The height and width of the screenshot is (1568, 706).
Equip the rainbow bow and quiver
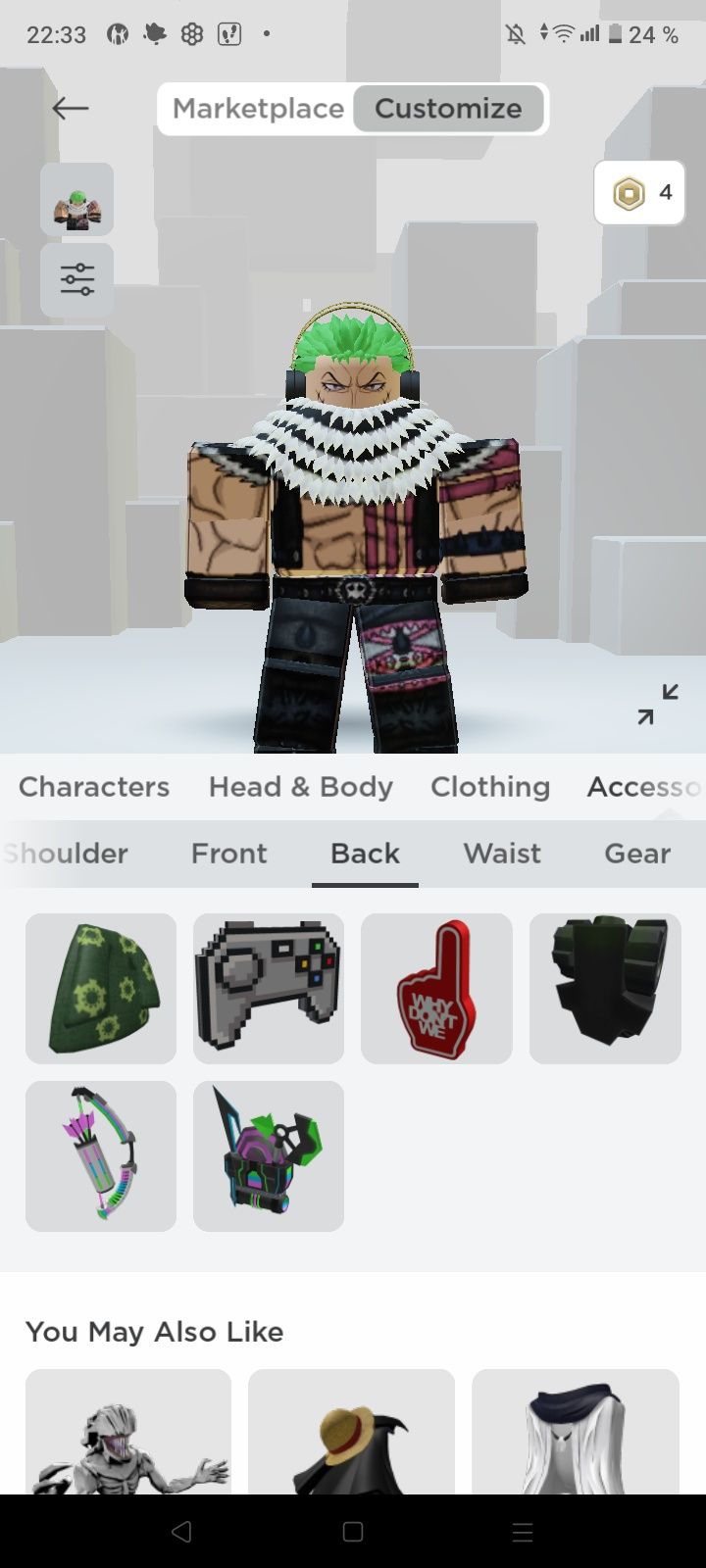point(101,1156)
